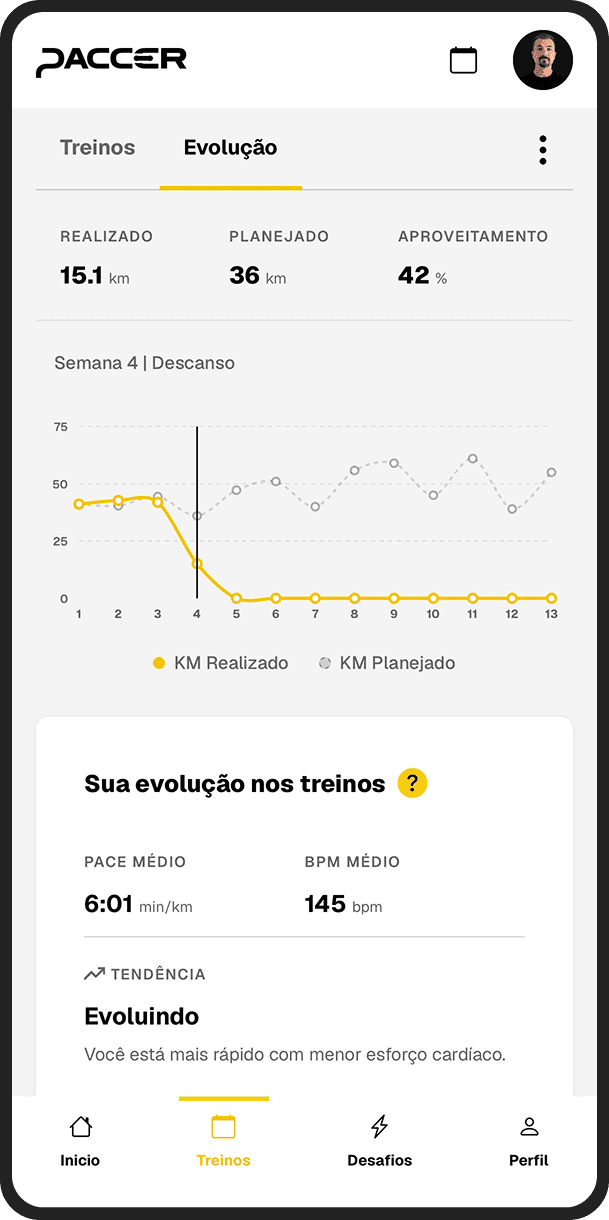Select the Evolução top tab
Viewport: 609px width, 1220px height.
(x=230, y=148)
